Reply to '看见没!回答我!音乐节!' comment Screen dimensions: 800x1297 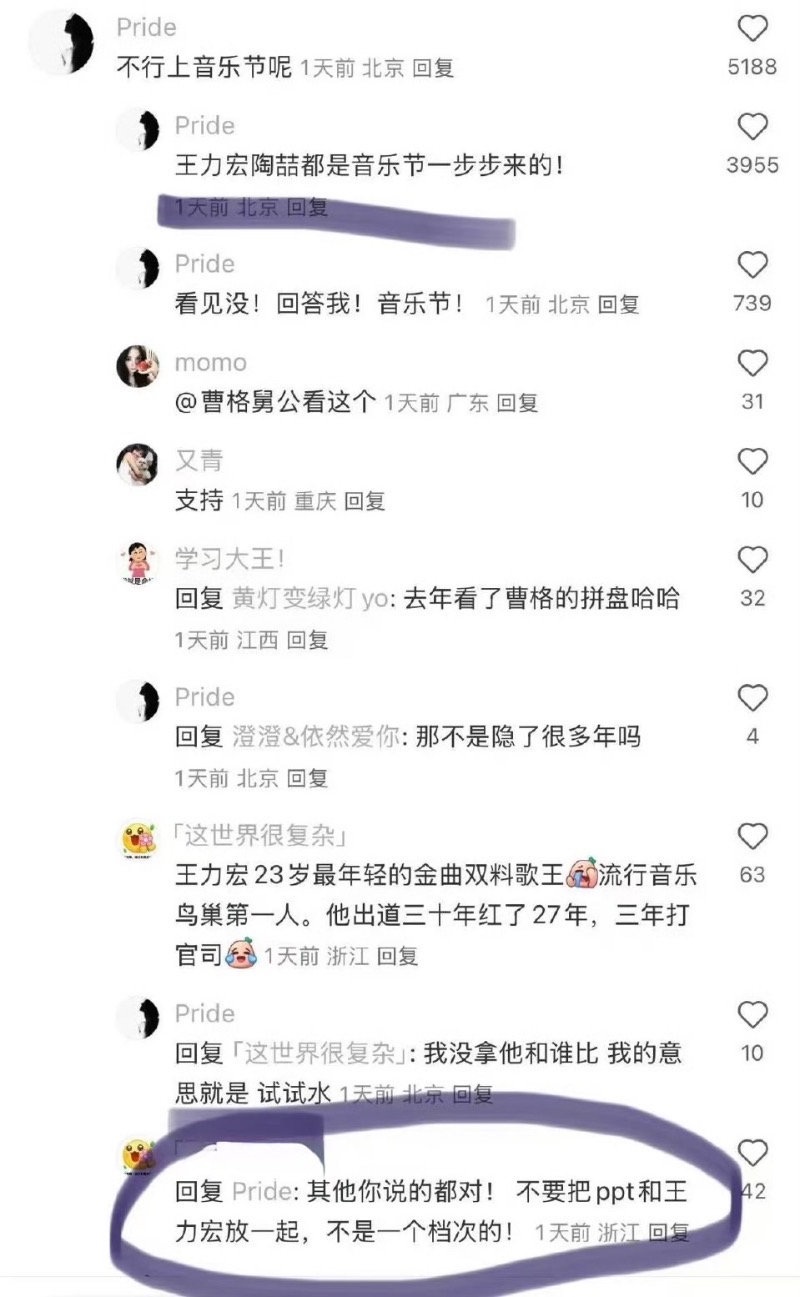tap(618, 304)
